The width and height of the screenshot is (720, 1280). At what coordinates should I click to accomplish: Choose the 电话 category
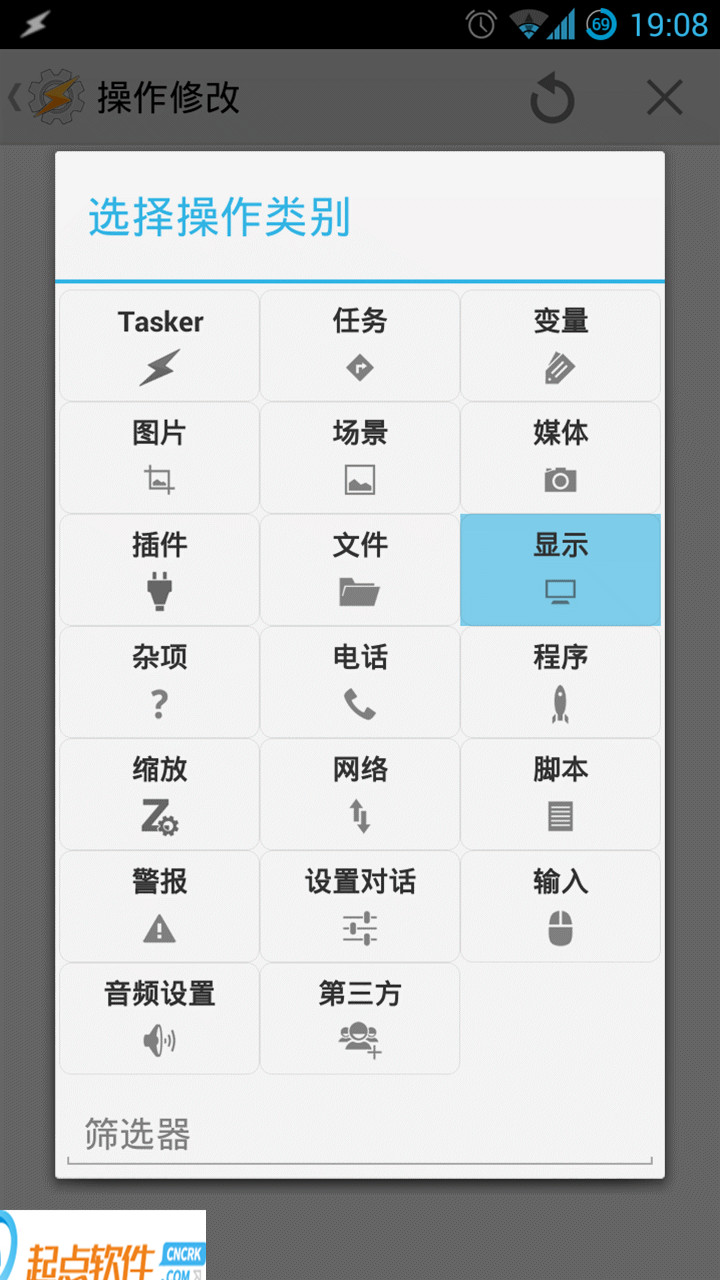[360, 682]
